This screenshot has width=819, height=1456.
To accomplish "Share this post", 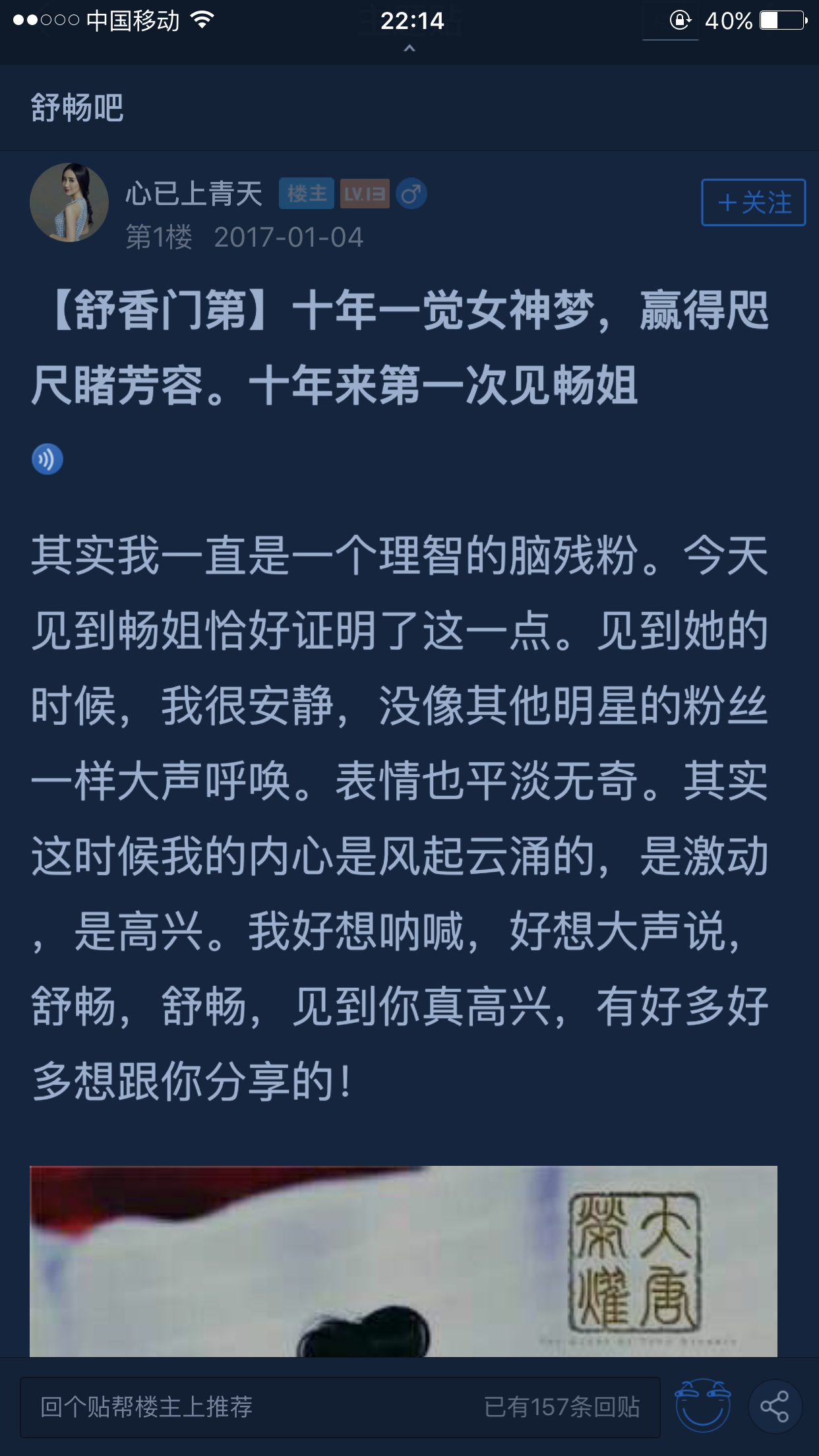I will [x=775, y=1407].
